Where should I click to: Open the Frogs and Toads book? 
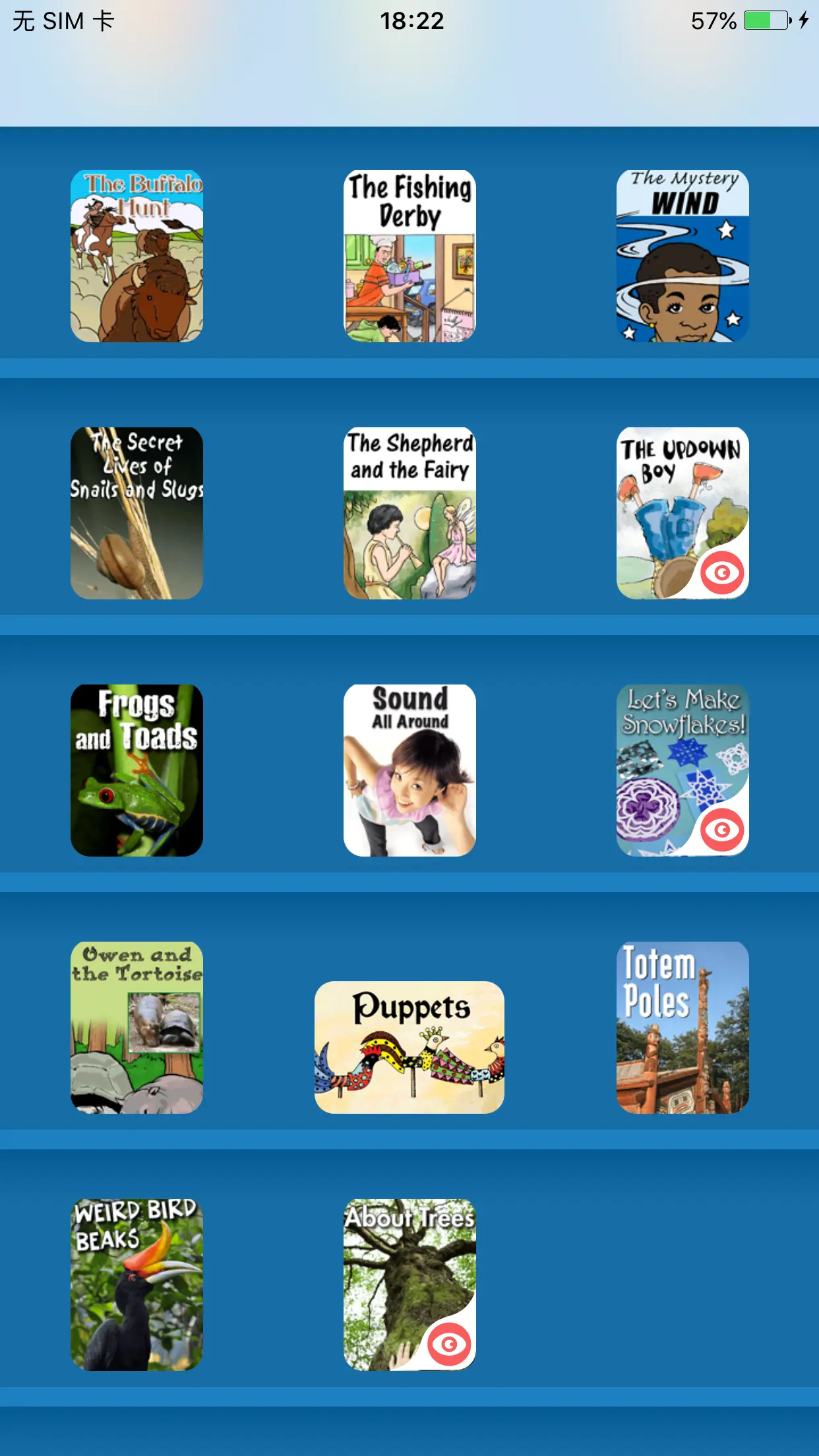[136, 770]
